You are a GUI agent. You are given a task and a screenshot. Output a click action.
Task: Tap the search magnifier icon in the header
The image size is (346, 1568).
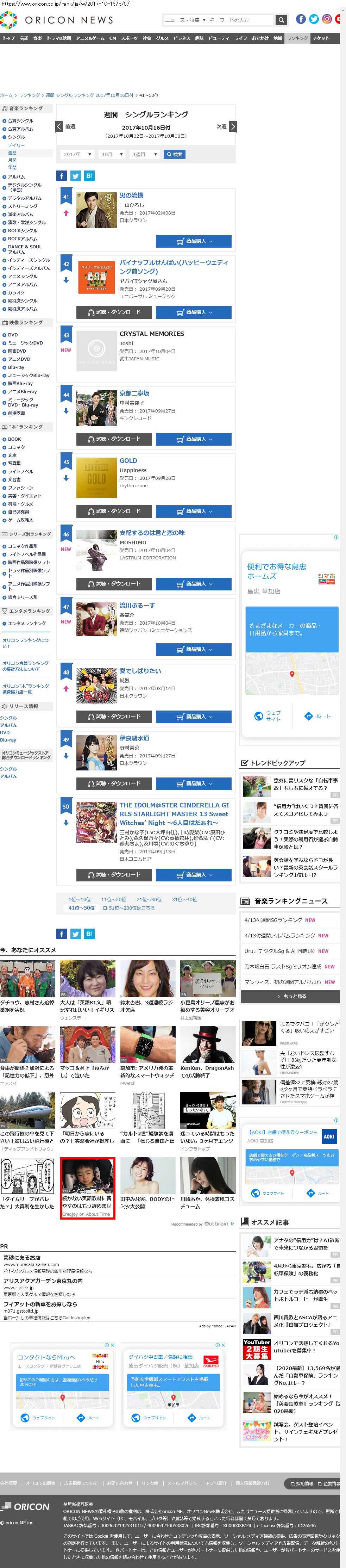pos(281,20)
